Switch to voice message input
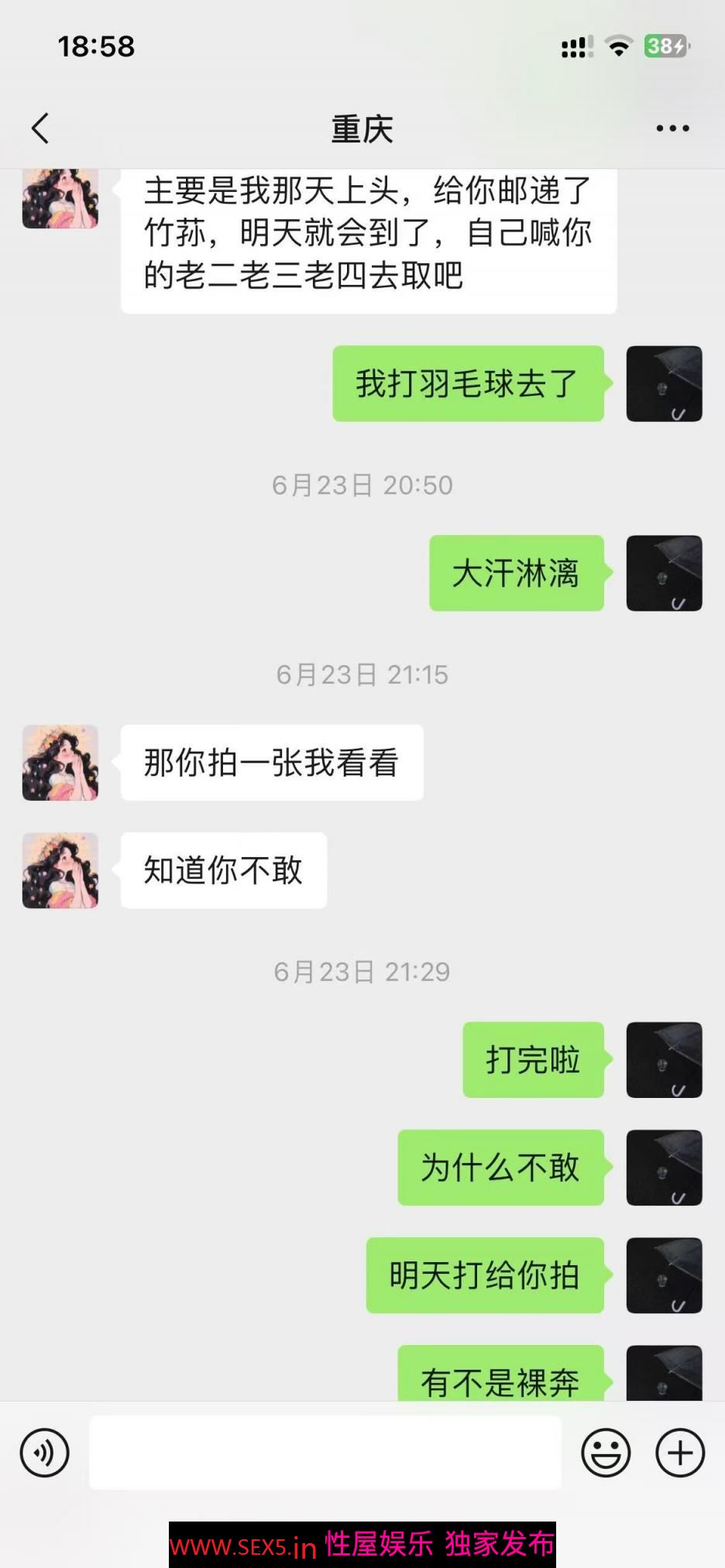This screenshot has width=725, height=1568. coord(44,1453)
